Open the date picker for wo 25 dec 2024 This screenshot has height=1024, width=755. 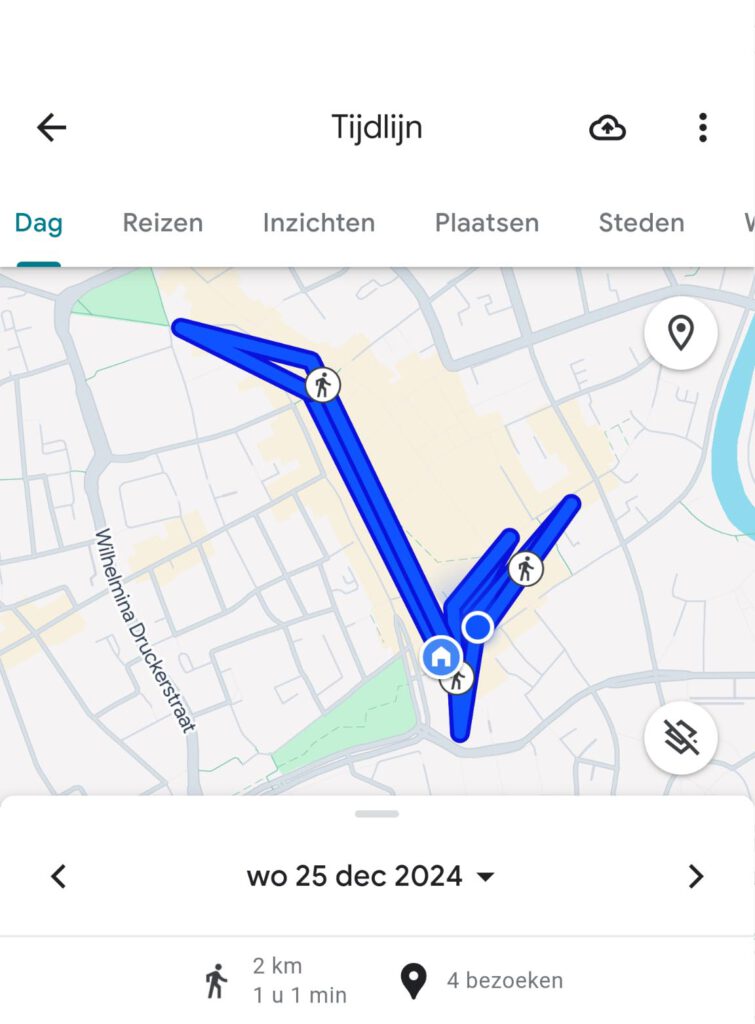click(370, 877)
